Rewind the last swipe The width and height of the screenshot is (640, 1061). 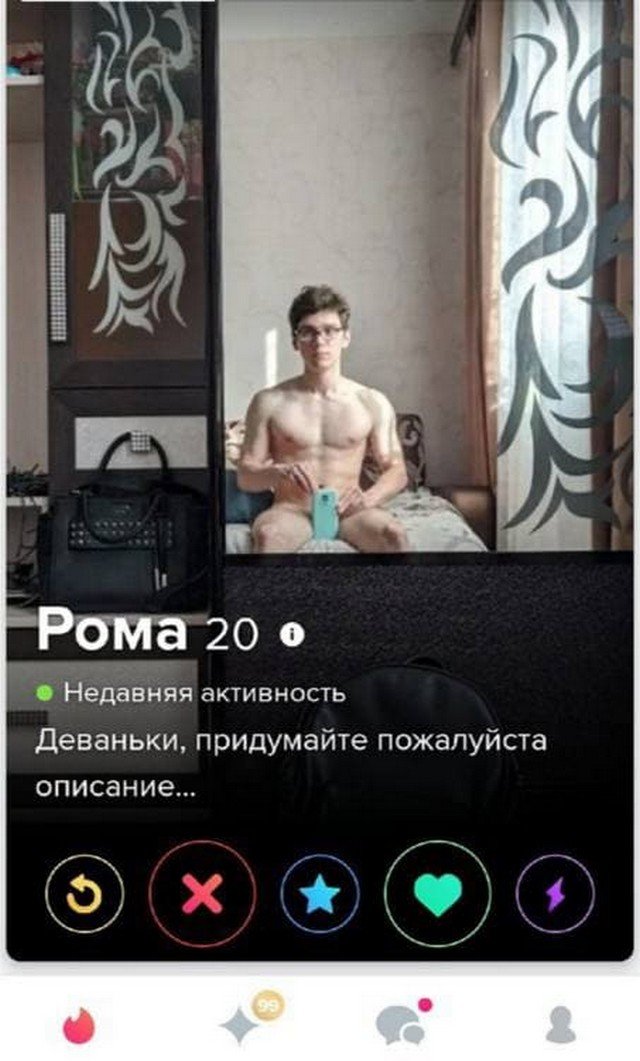(84, 893)
